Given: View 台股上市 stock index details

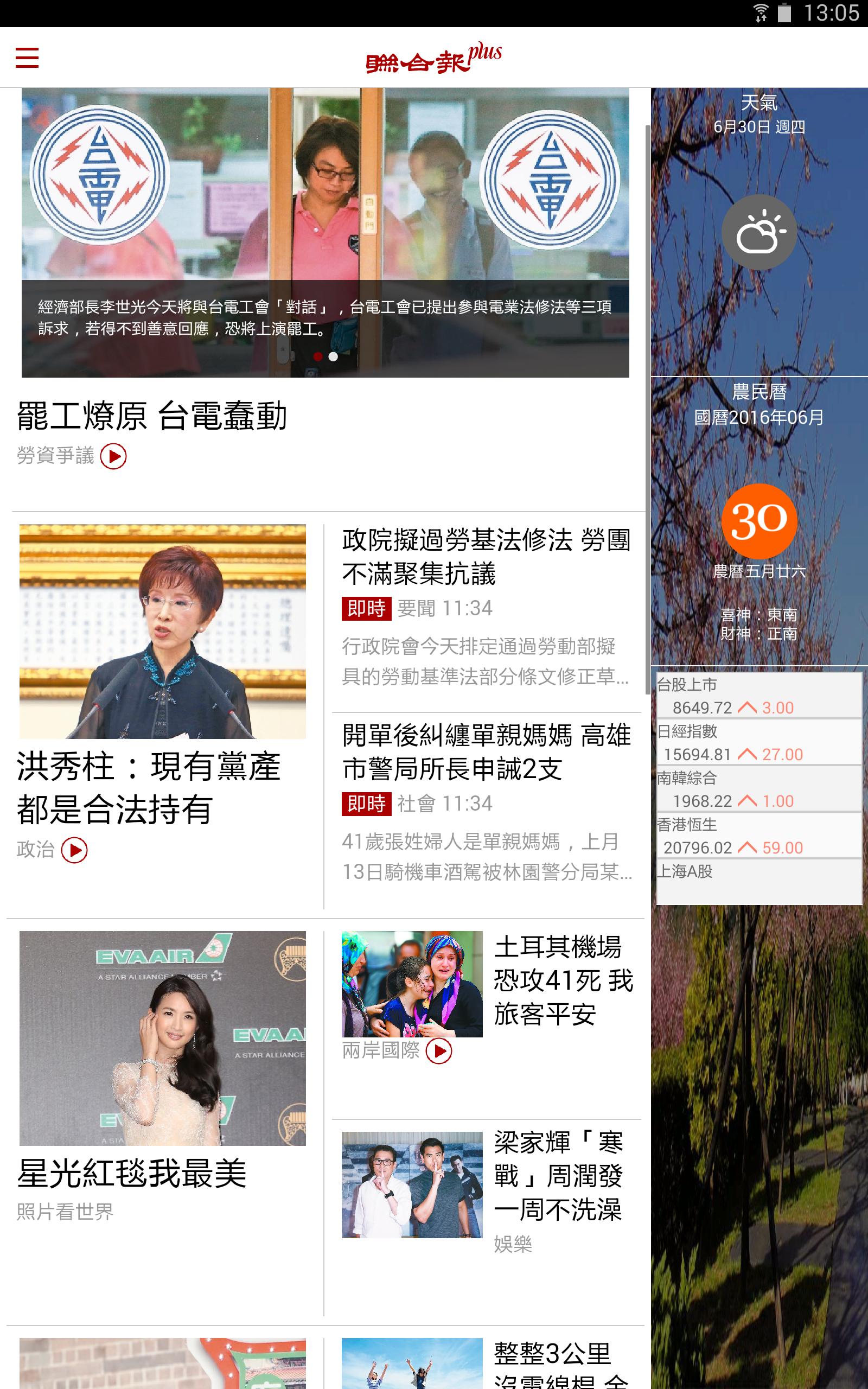Looking at the screenshot, I should pos(759,696).
